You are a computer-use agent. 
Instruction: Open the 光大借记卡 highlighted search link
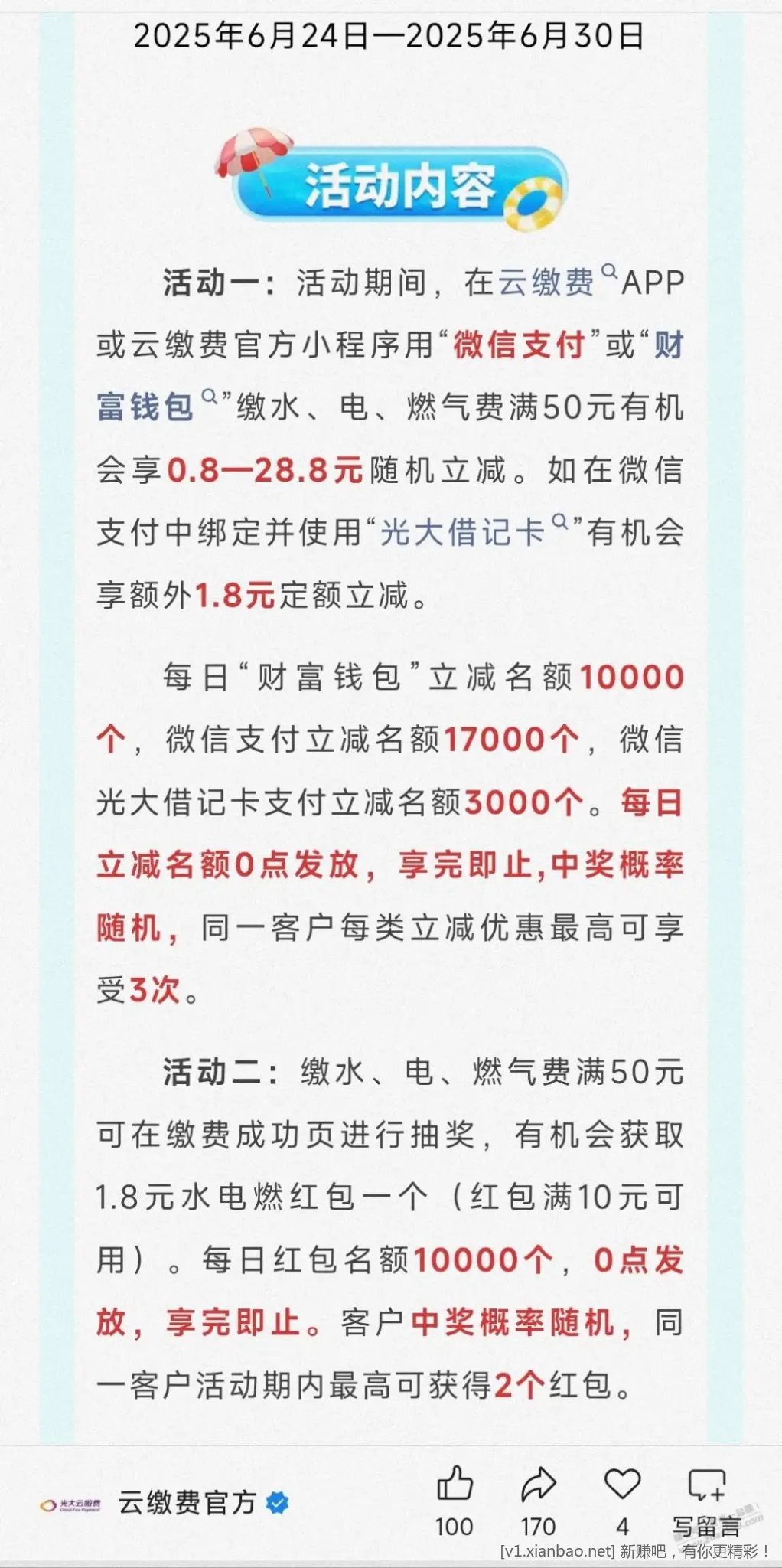462,532
